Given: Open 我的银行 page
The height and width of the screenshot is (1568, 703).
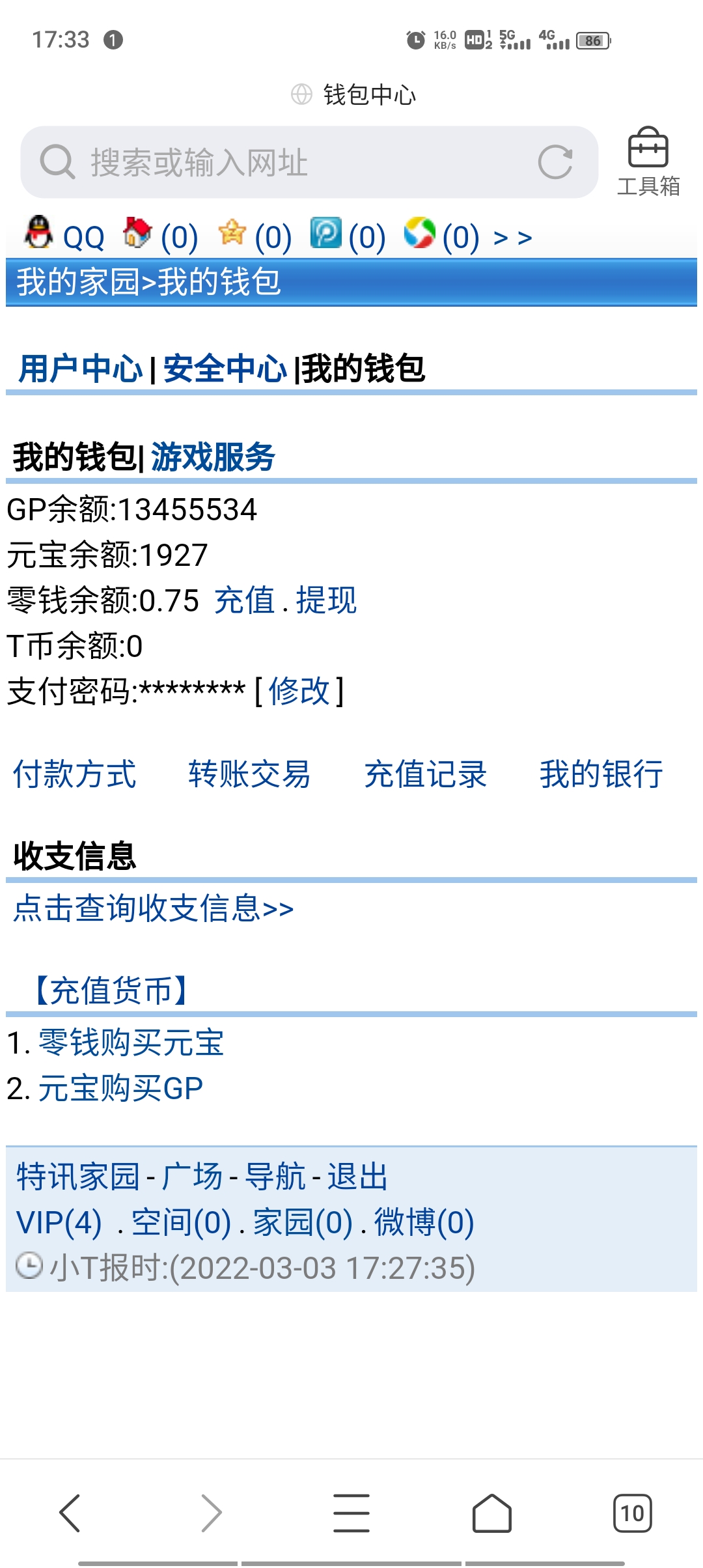Looking at the screenshot, I should pos(601,774).
